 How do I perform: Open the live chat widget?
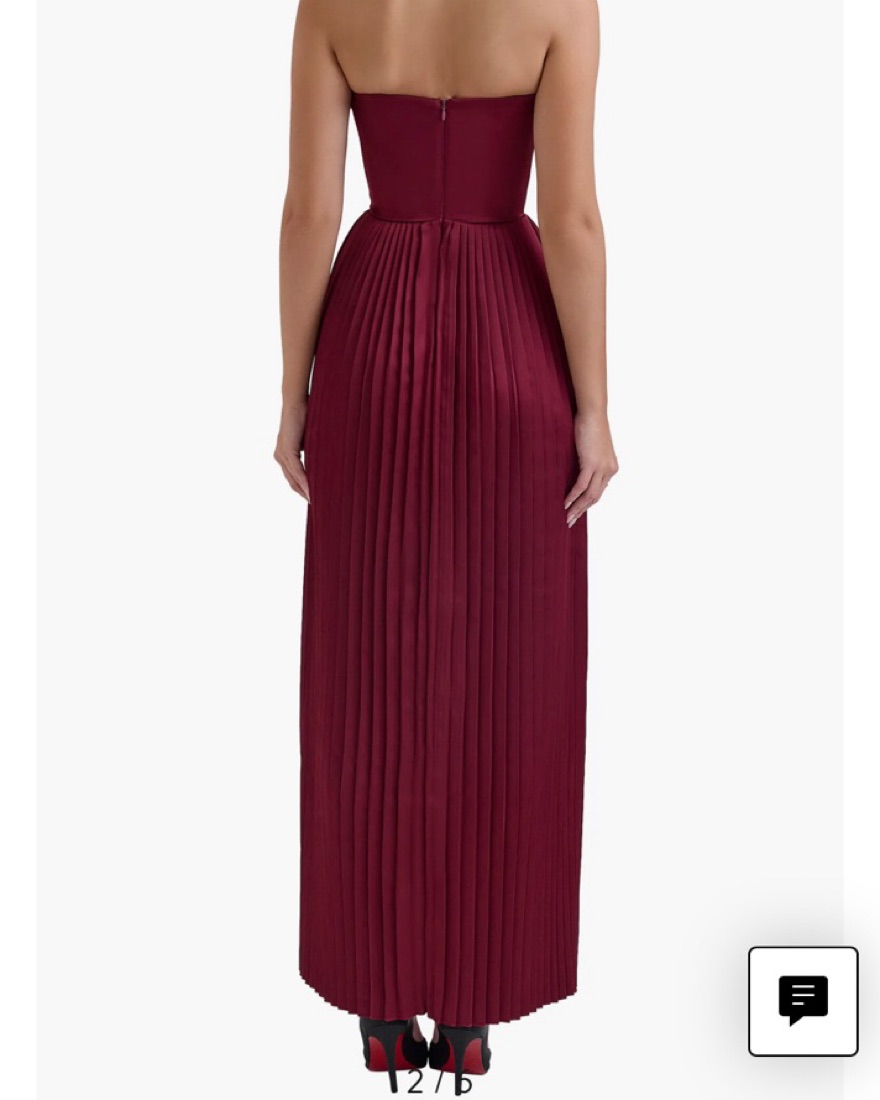point(803,1001)
